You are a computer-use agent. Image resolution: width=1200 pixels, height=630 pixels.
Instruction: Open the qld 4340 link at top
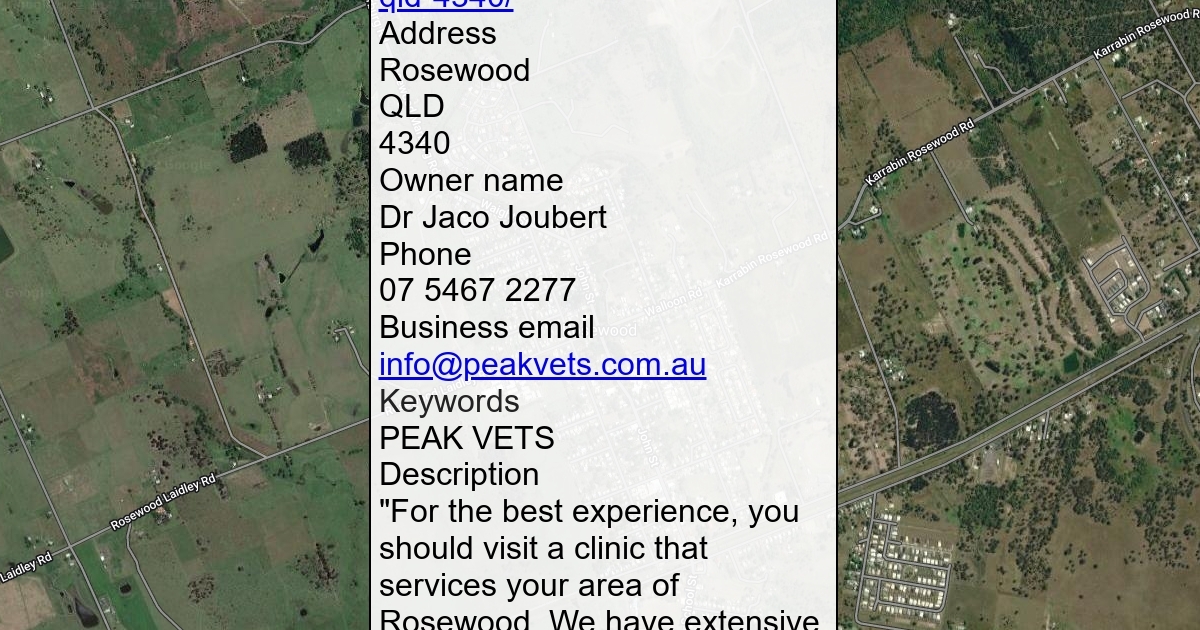(446, 4)
